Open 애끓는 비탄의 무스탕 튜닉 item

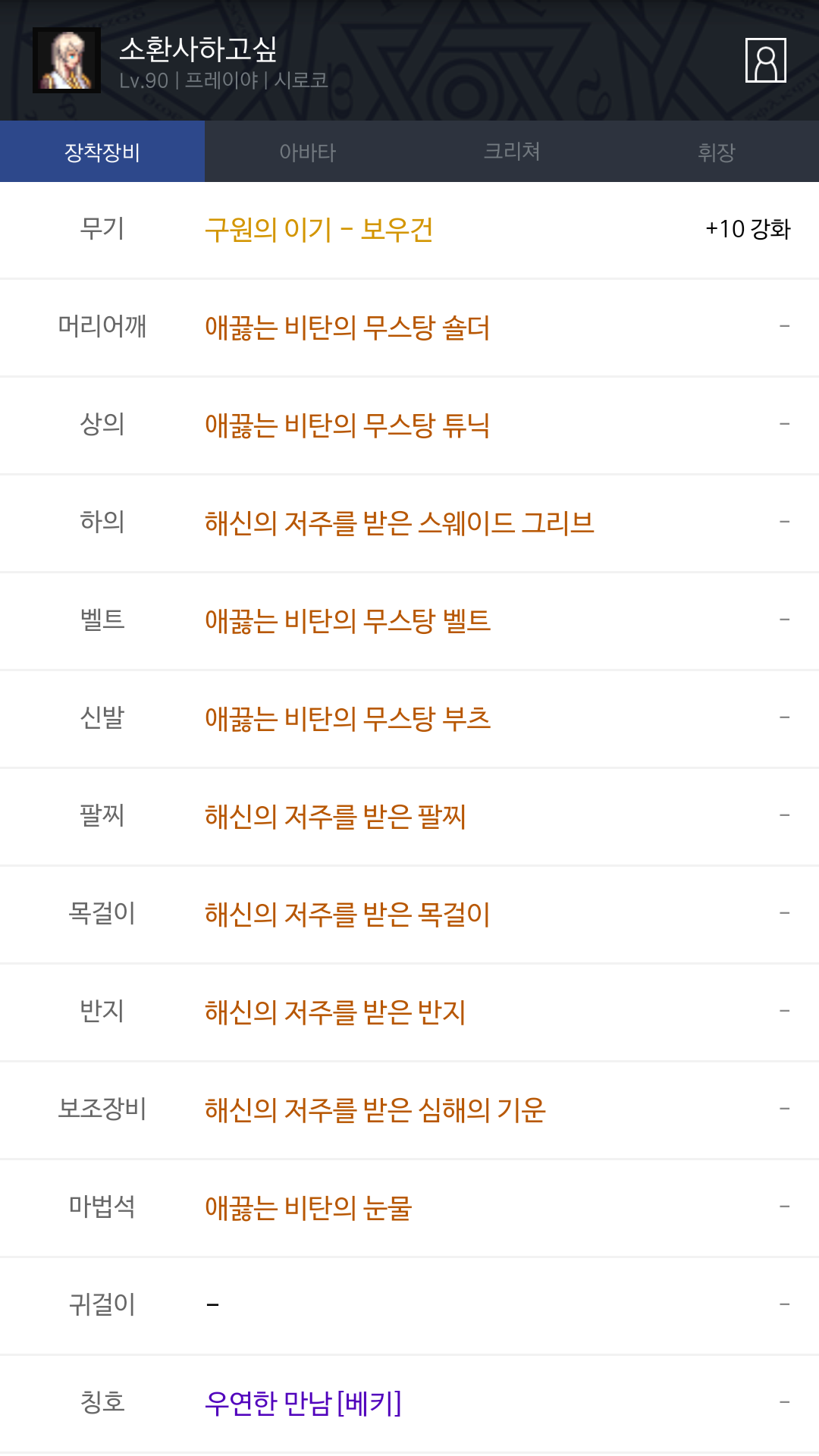coord(347,425)
